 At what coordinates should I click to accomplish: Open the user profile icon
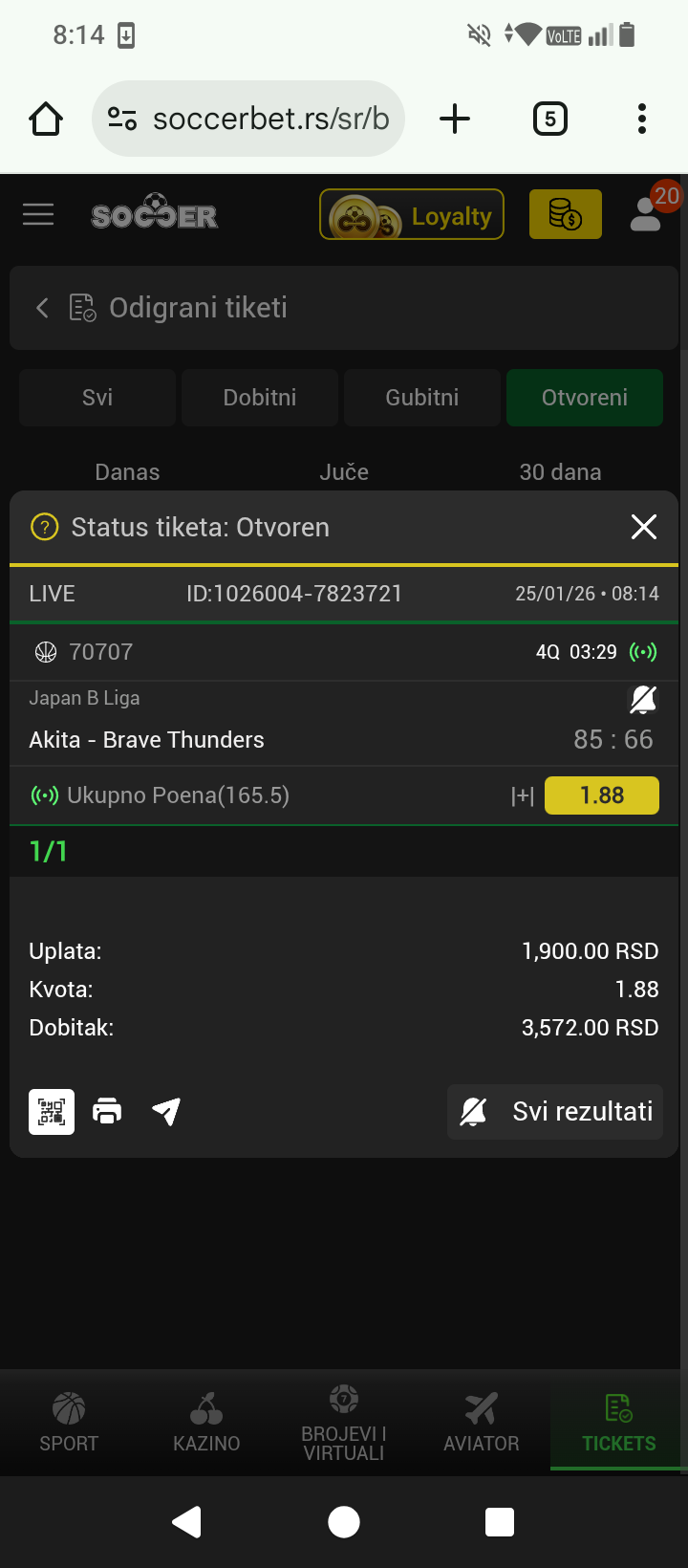tap(647, 214)
